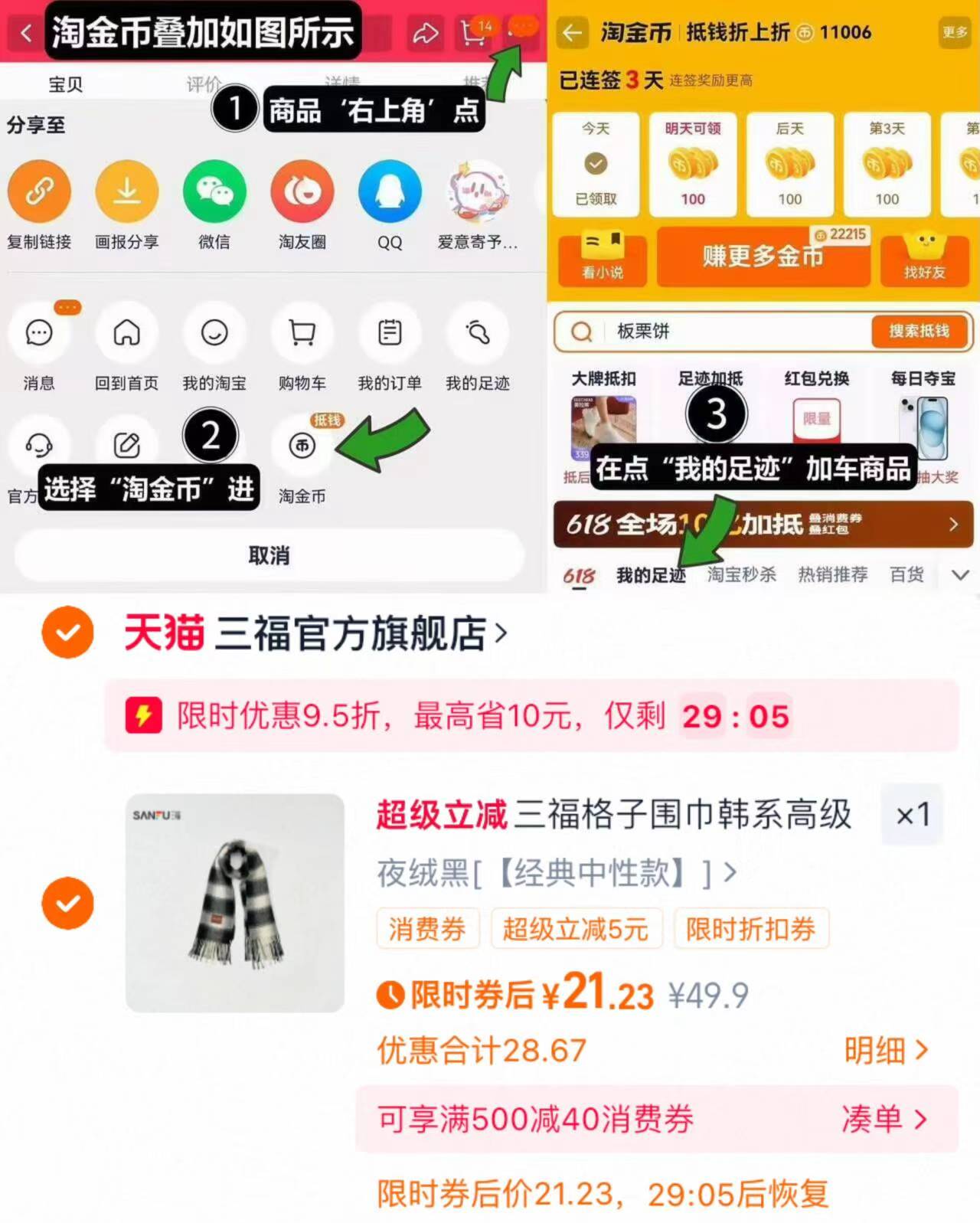Switch to the 淘宝秒杀 tab
980x1223 pixels.
coord(740,574)
